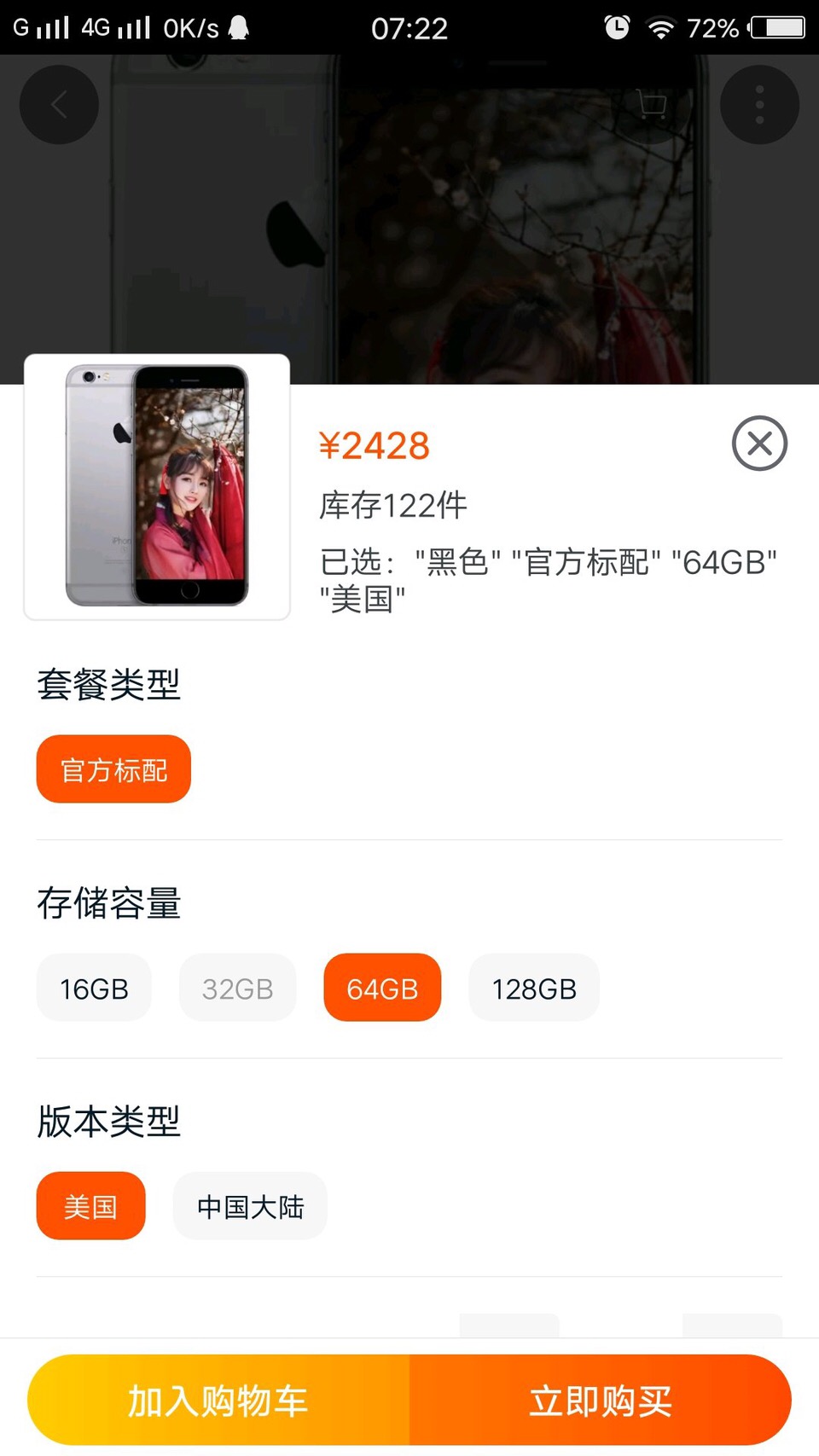
Task: Click 加入购物车 to add to cart
Action: pos(218,1399)
